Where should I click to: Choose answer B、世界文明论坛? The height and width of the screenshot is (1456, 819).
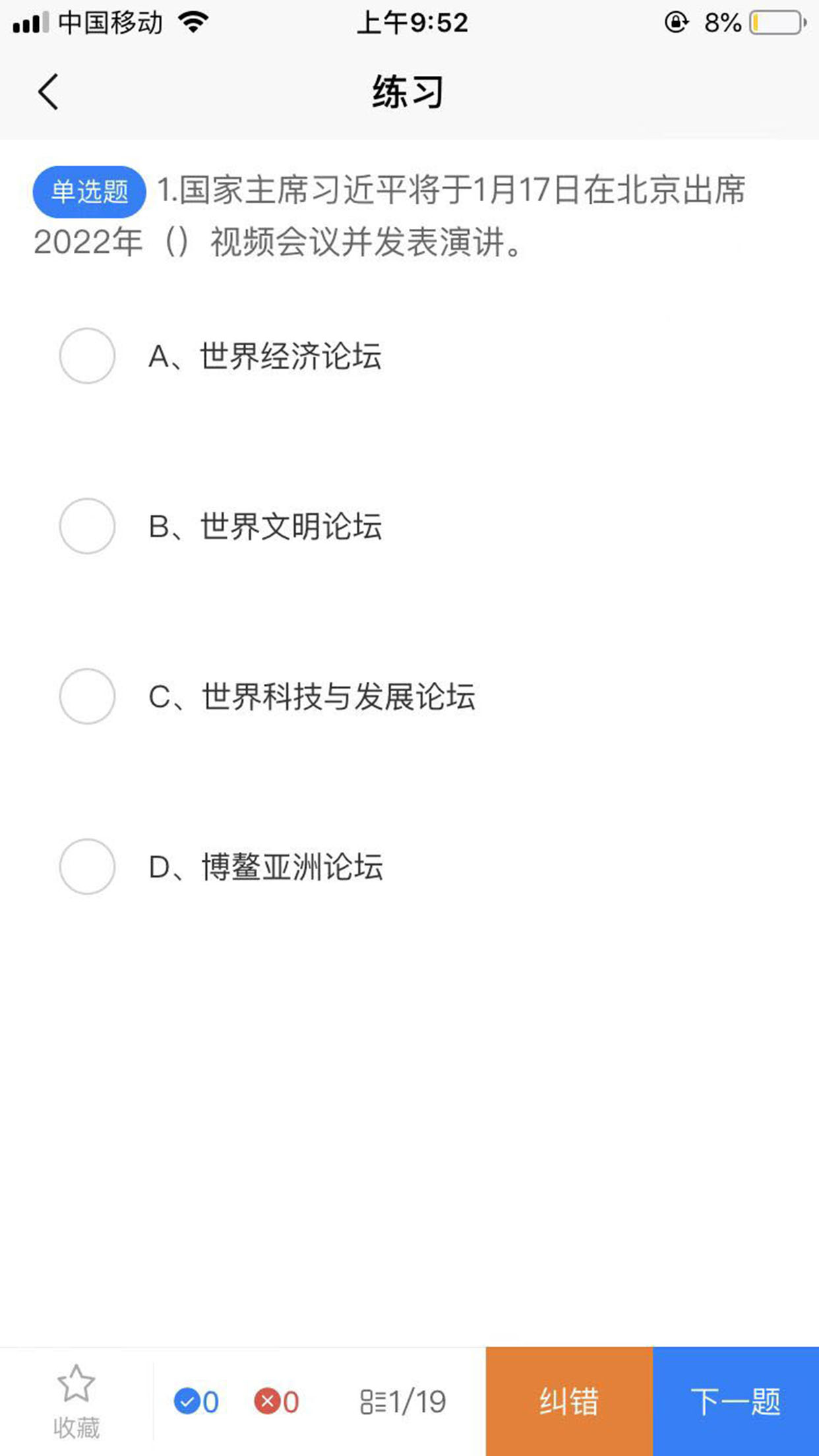coord(87,526)
